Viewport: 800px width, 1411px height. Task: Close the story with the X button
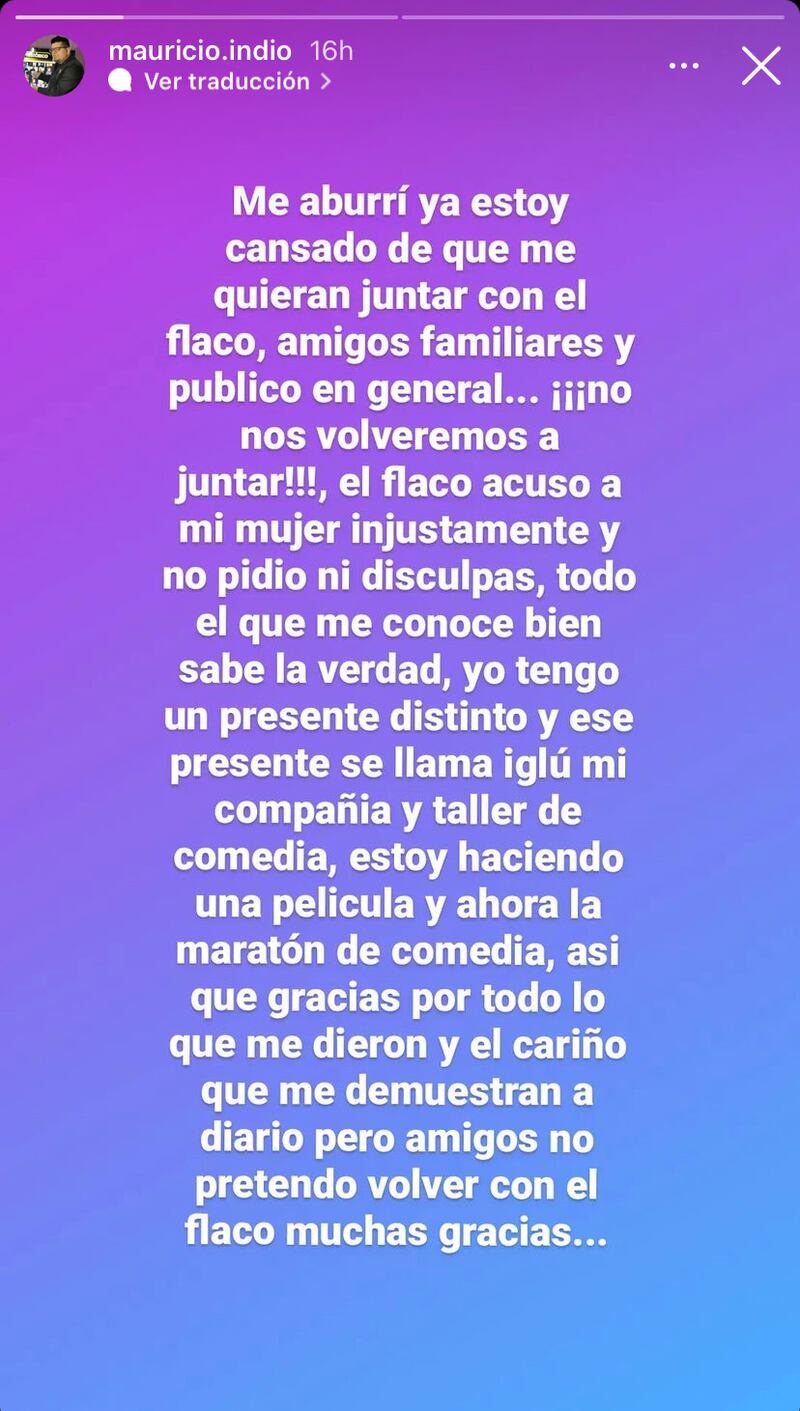761,66
